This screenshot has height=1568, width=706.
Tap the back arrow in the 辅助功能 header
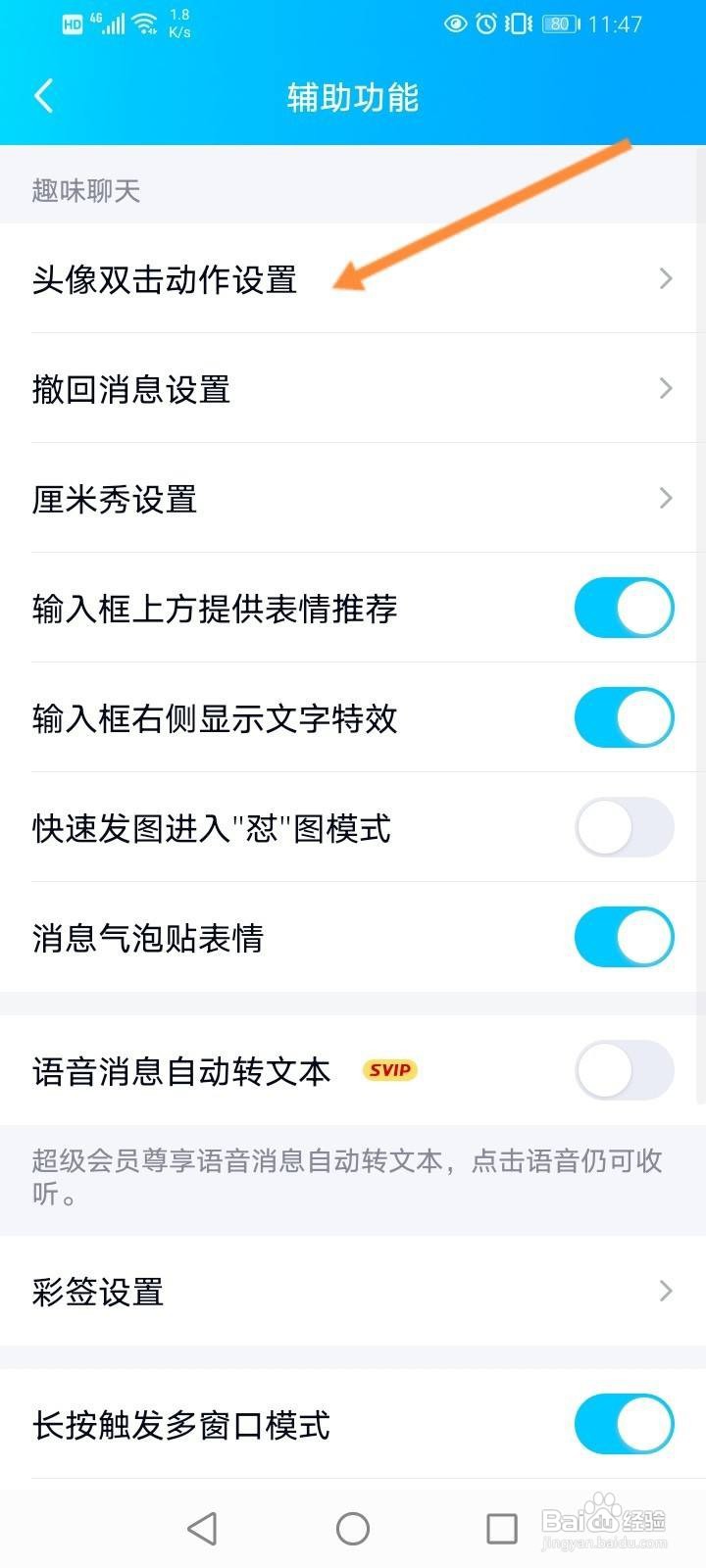click(x=43, y=96)
